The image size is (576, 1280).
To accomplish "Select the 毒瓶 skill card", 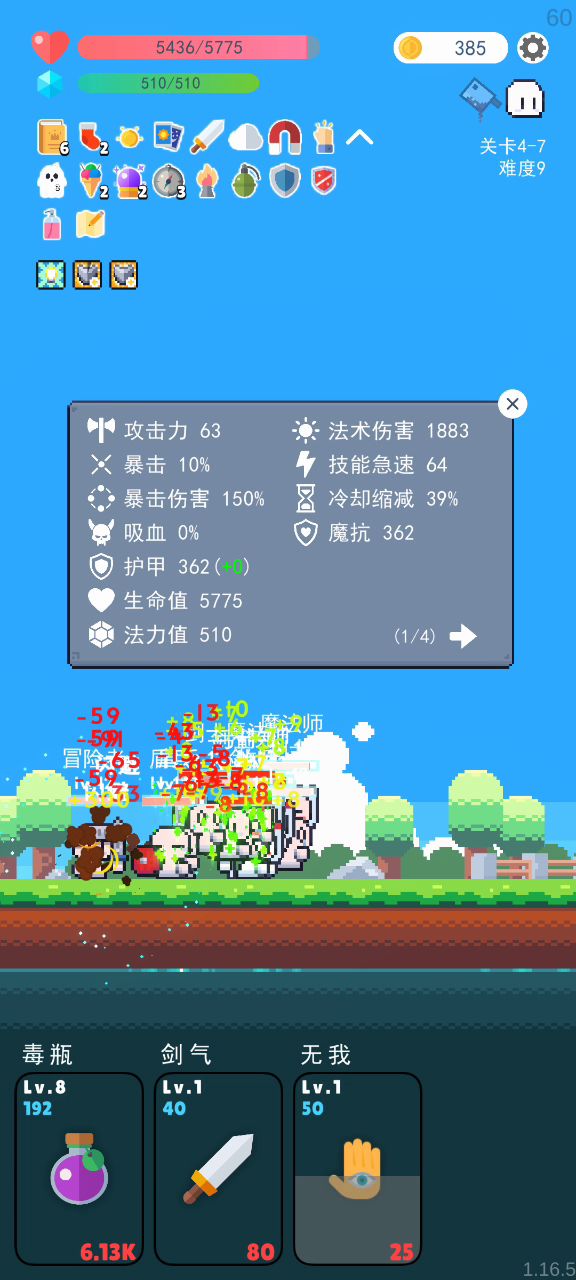I will tap(79, 1169).
